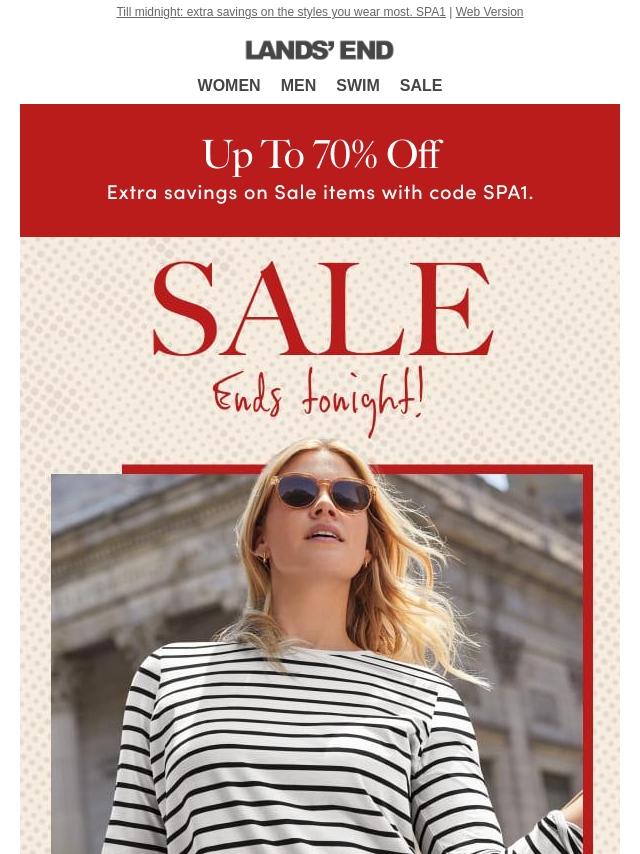
Task: Open the SALE category
Action: [x=420, y=86]
